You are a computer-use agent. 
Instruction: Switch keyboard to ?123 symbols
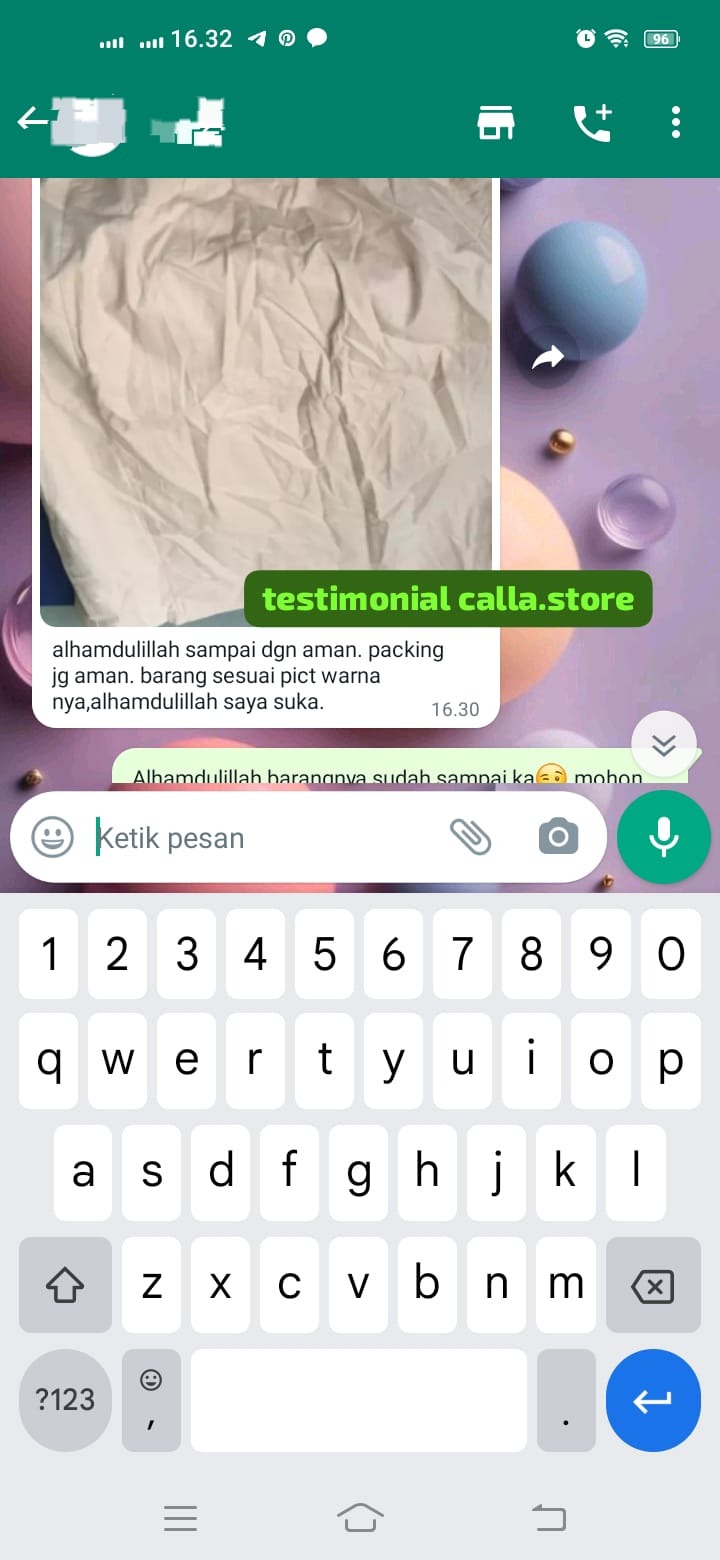pos(65,1400)
